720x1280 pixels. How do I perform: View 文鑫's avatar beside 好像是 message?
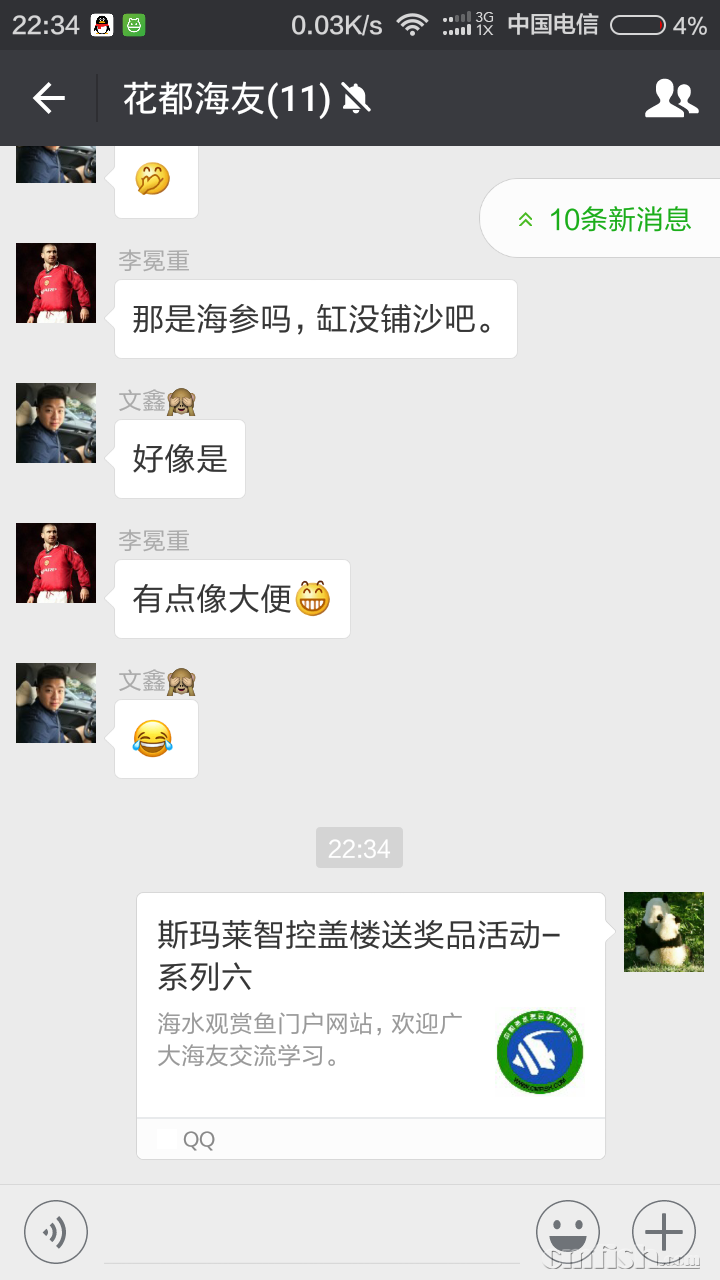(56, 423)
